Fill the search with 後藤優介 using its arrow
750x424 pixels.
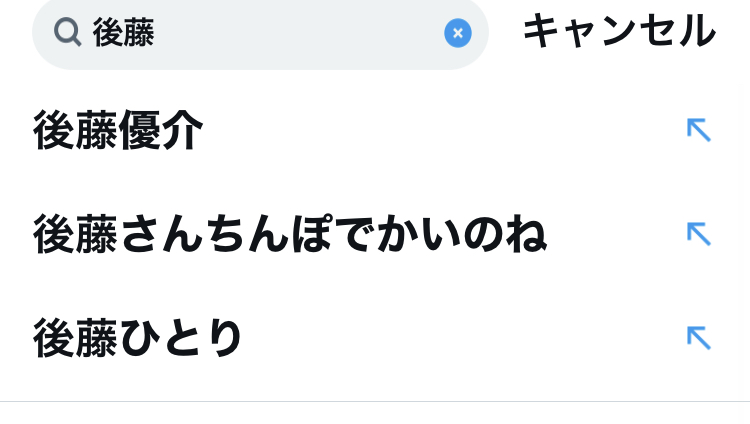click(699, 130)
